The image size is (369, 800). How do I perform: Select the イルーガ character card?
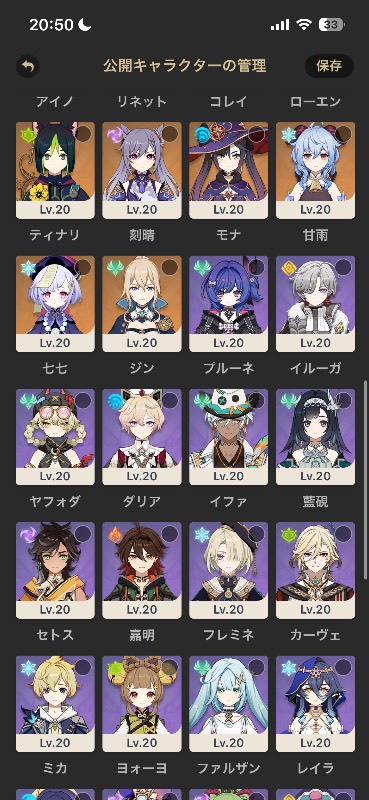coord(315,304)
